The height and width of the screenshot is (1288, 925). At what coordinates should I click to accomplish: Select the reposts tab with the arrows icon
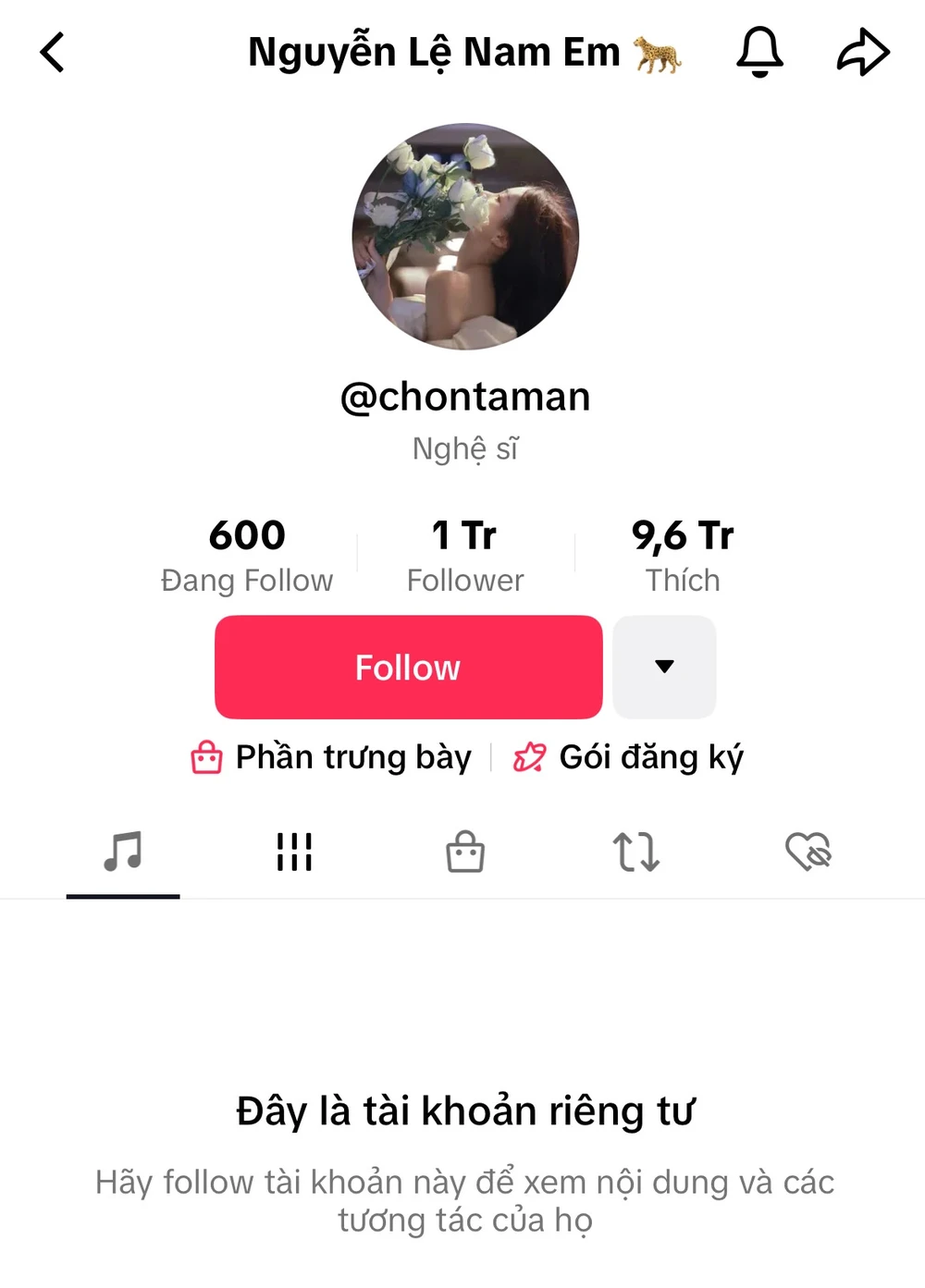(x=636, y=852)
